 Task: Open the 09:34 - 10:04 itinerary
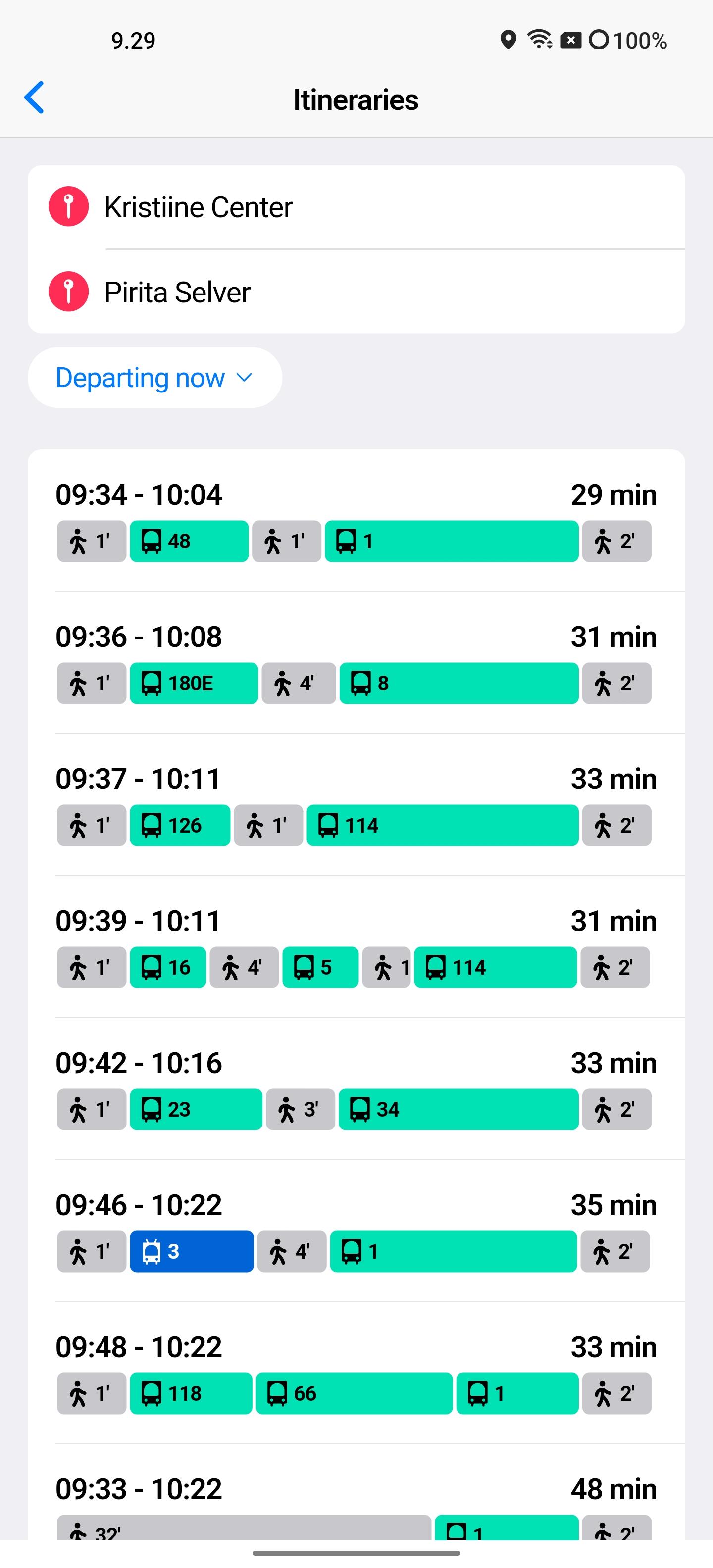[x=356, y=521]
